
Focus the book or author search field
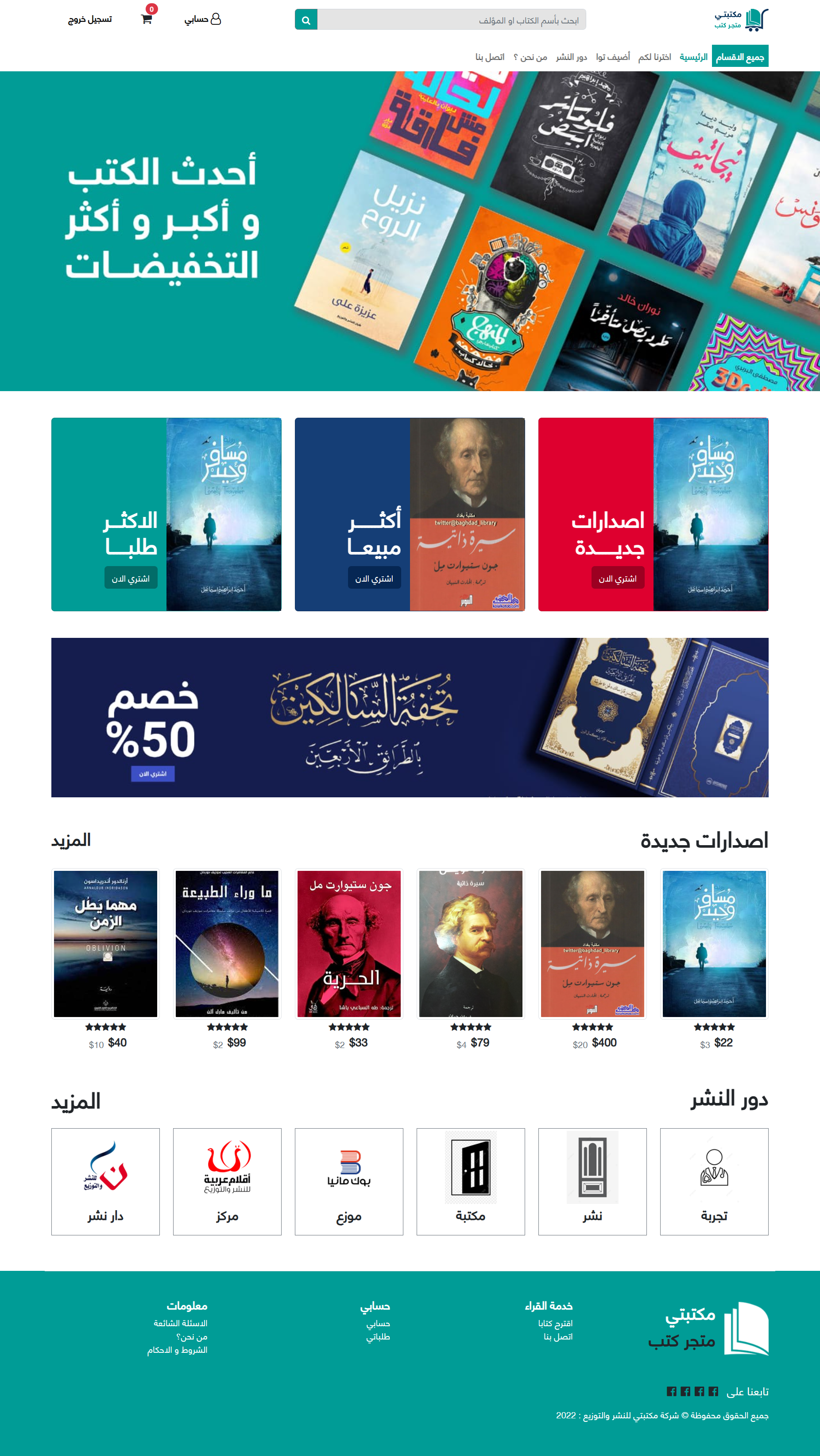[452, 20]
